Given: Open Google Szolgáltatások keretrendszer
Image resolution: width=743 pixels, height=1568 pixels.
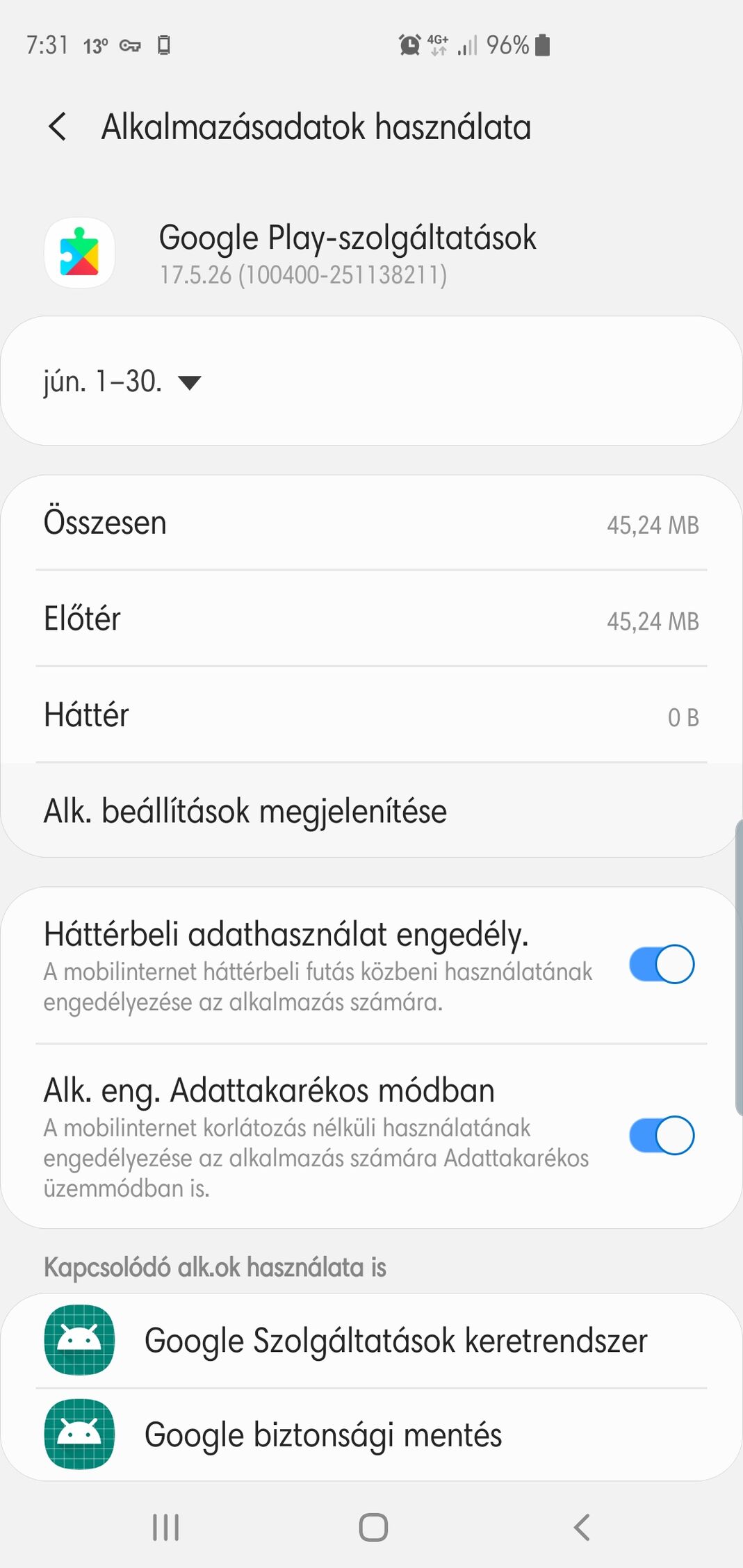Looking at the screenshot, I should coord(371,1341).
